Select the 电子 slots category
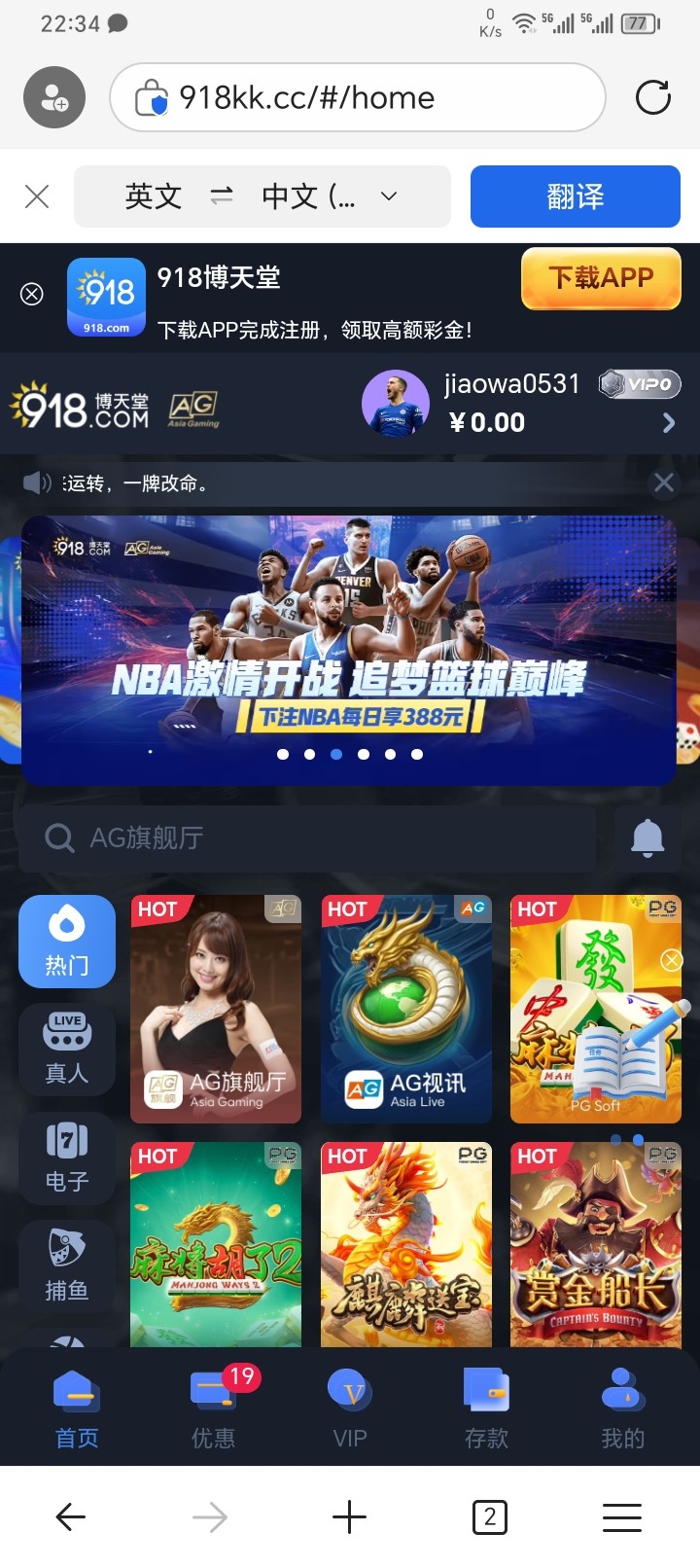This screenshot has height=1568, width=700. point(67,1158)
